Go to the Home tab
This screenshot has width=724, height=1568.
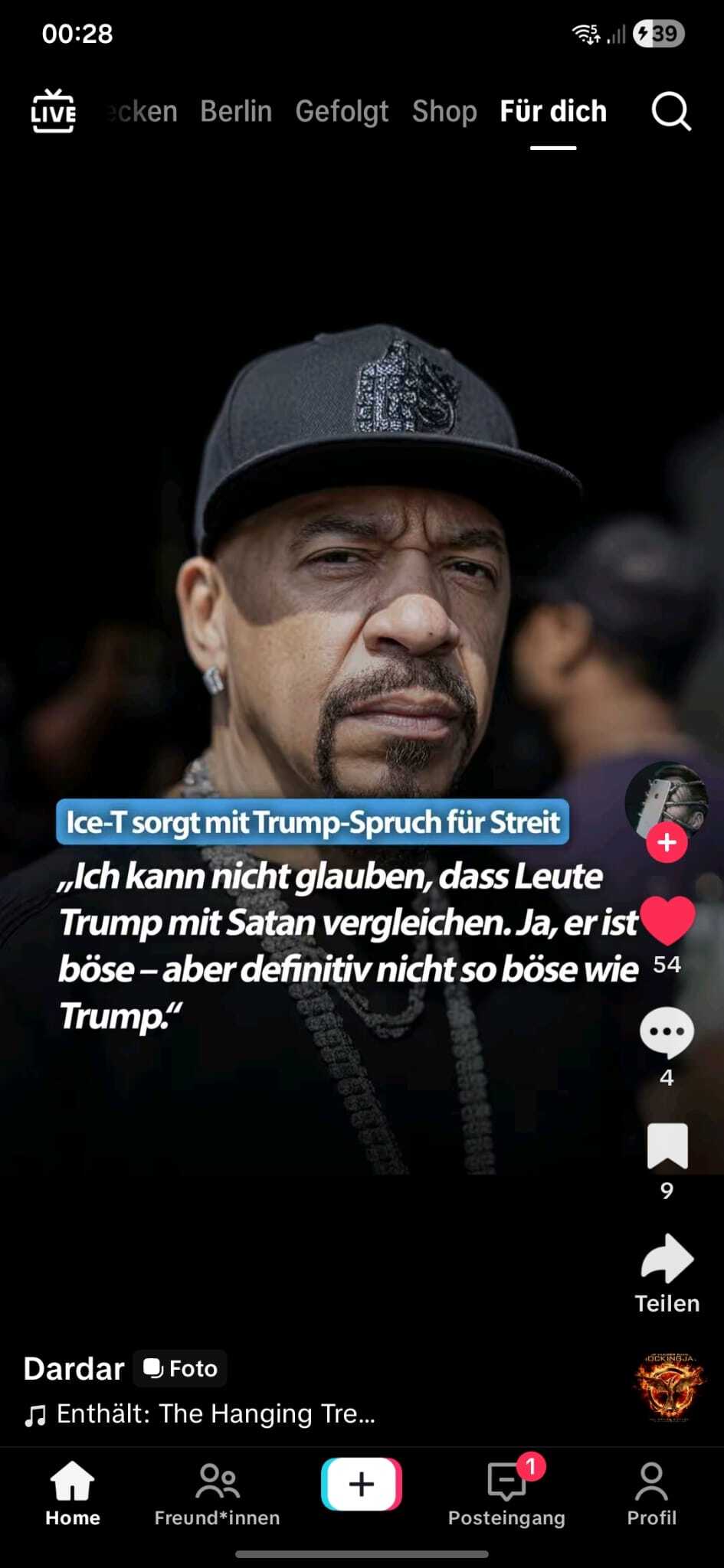pos(72,1493)
